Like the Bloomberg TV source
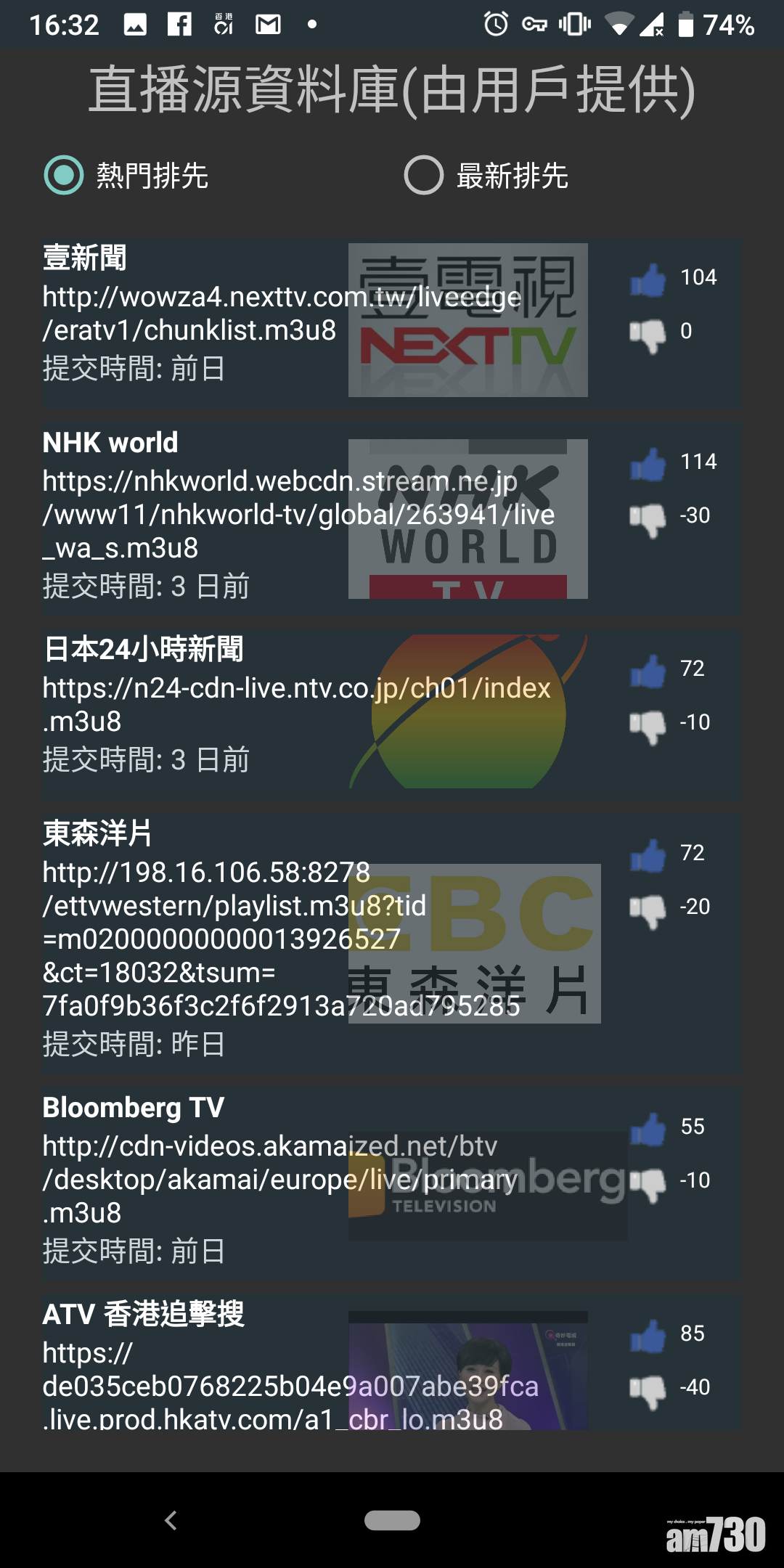This screenshot has height=1568, width=784. (x=648, y=1130)
